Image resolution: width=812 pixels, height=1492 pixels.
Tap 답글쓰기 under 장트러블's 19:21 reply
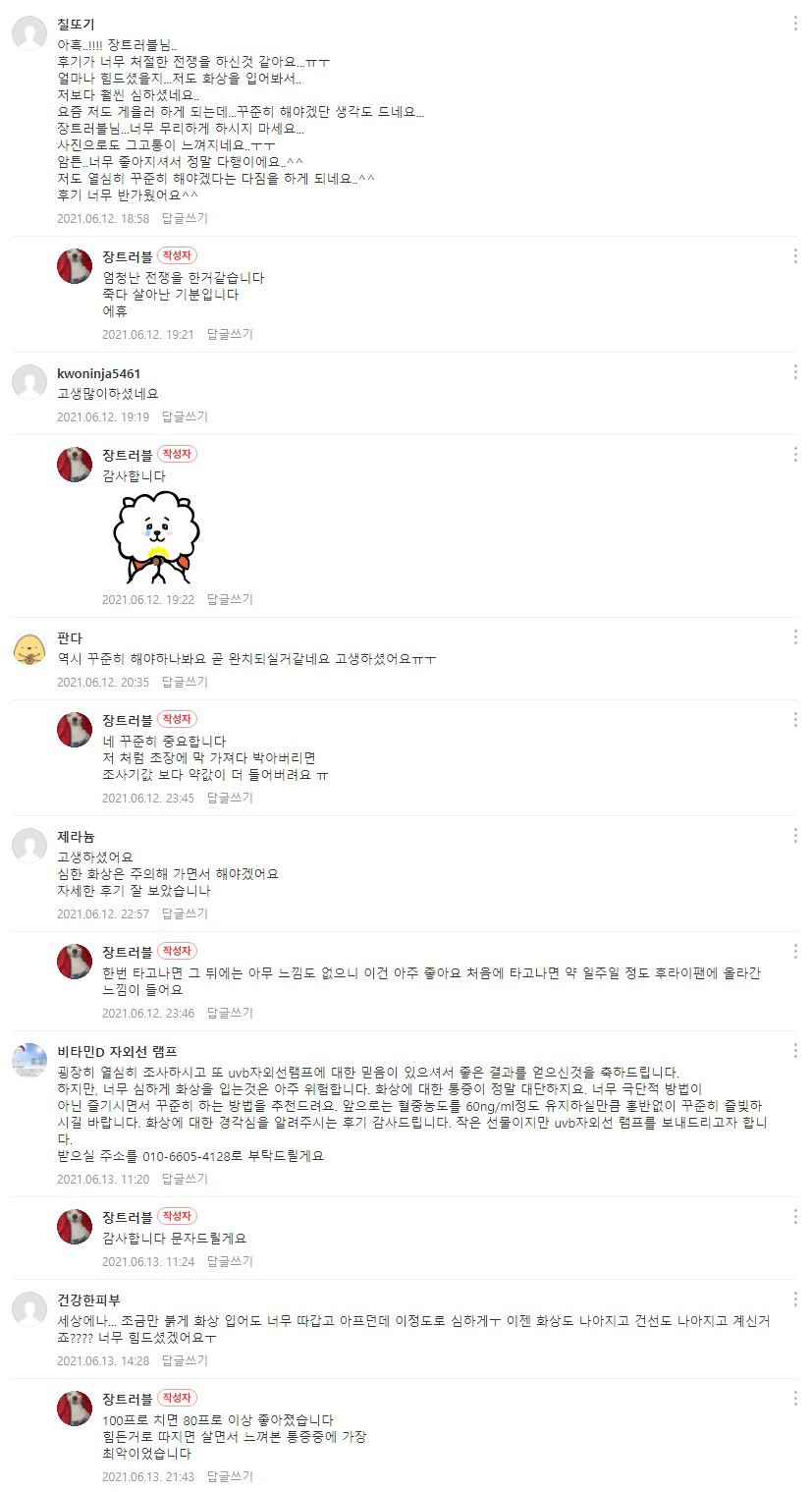[230, 334]
